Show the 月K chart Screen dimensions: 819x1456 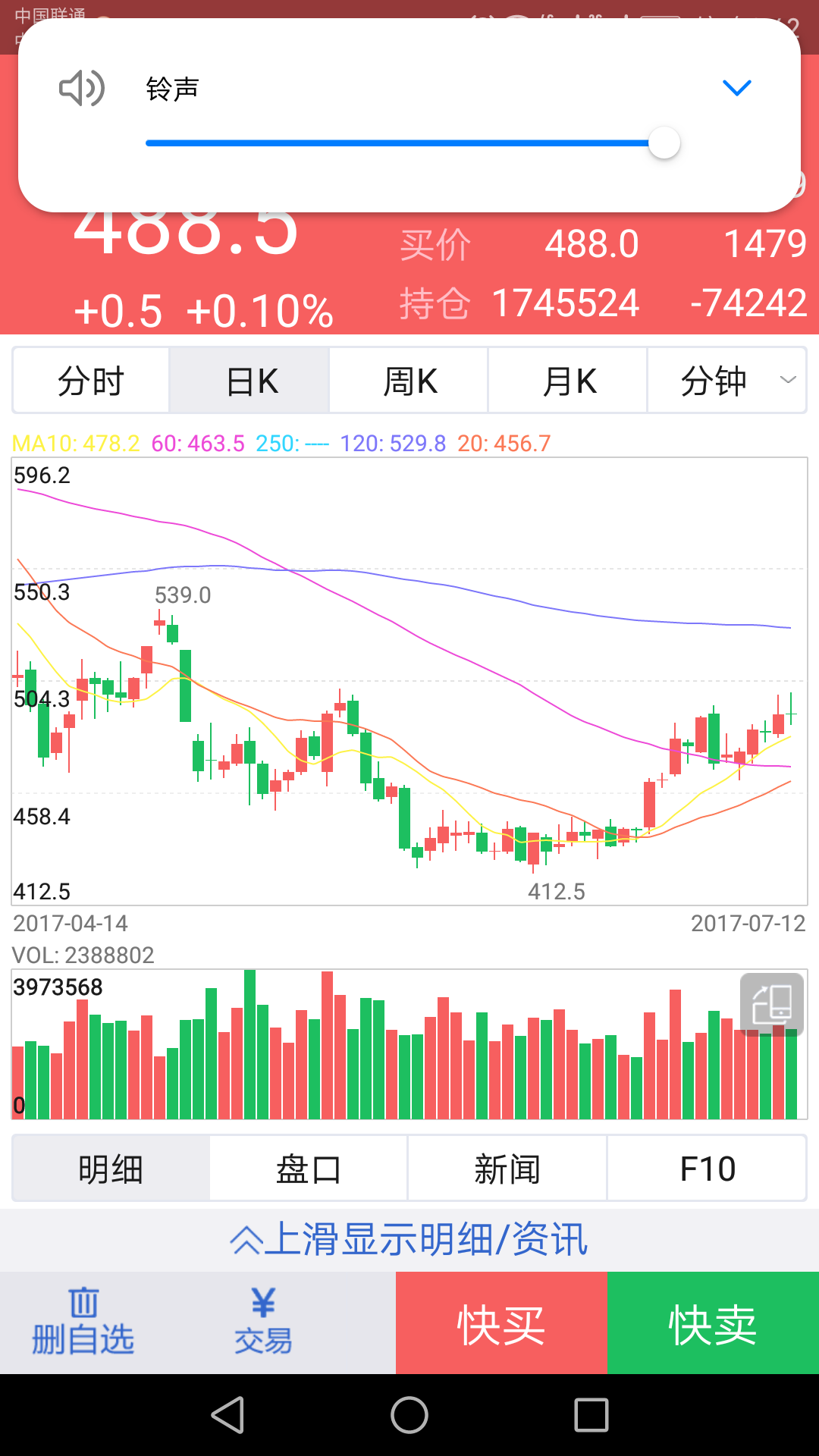(569, 381)
